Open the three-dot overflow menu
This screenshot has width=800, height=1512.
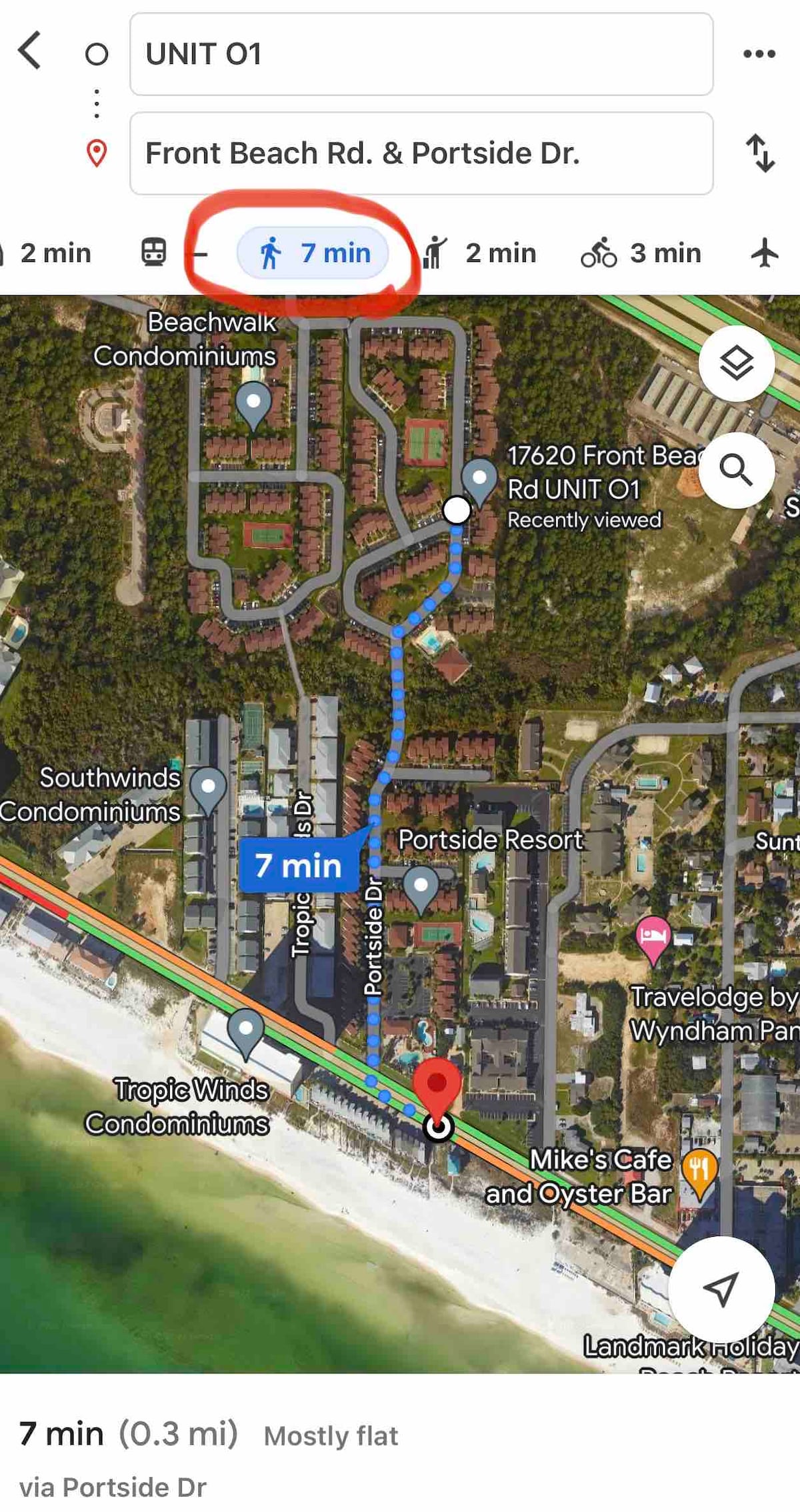[x=759, y=54]
